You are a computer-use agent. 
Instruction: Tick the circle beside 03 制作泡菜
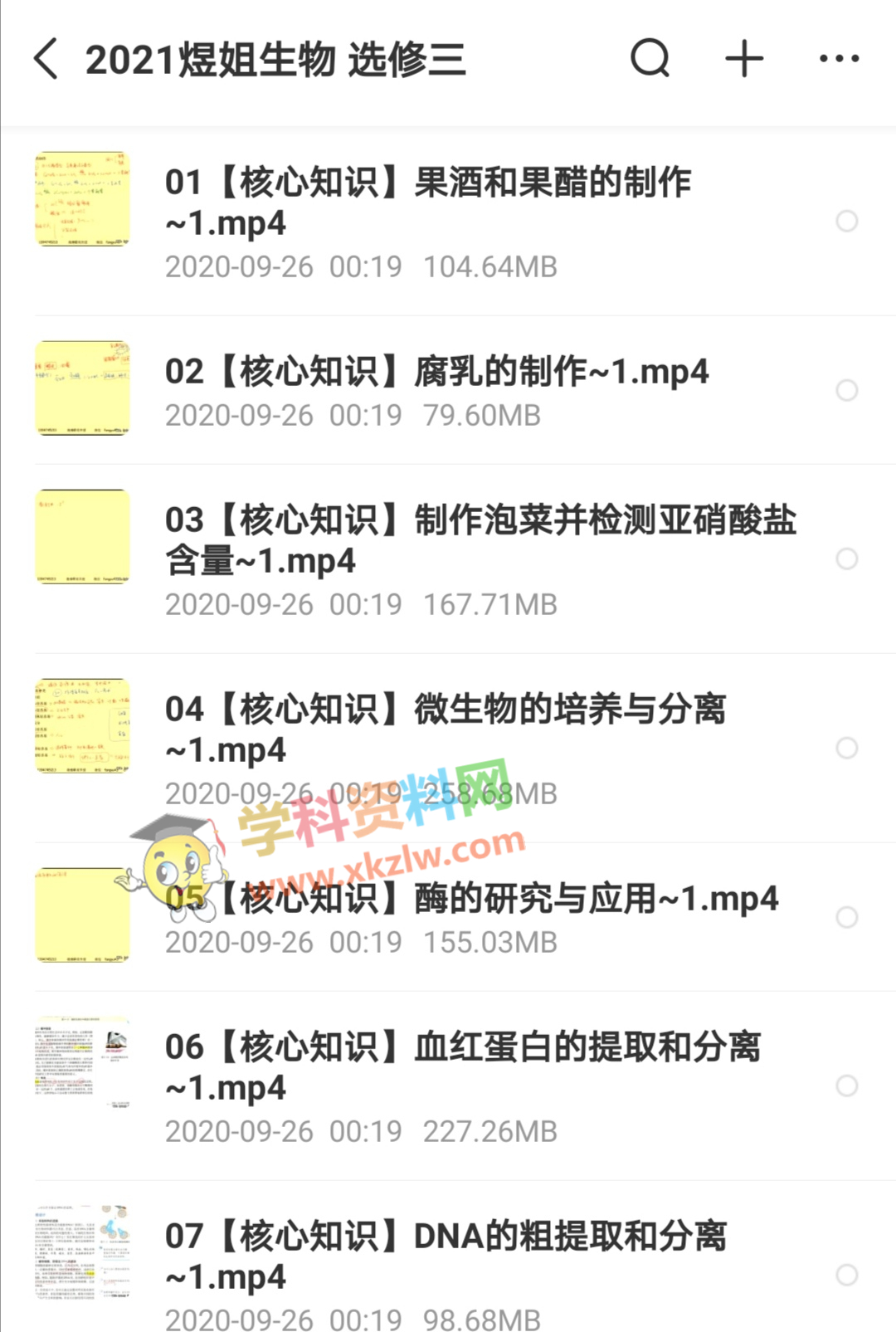[846, 559]
